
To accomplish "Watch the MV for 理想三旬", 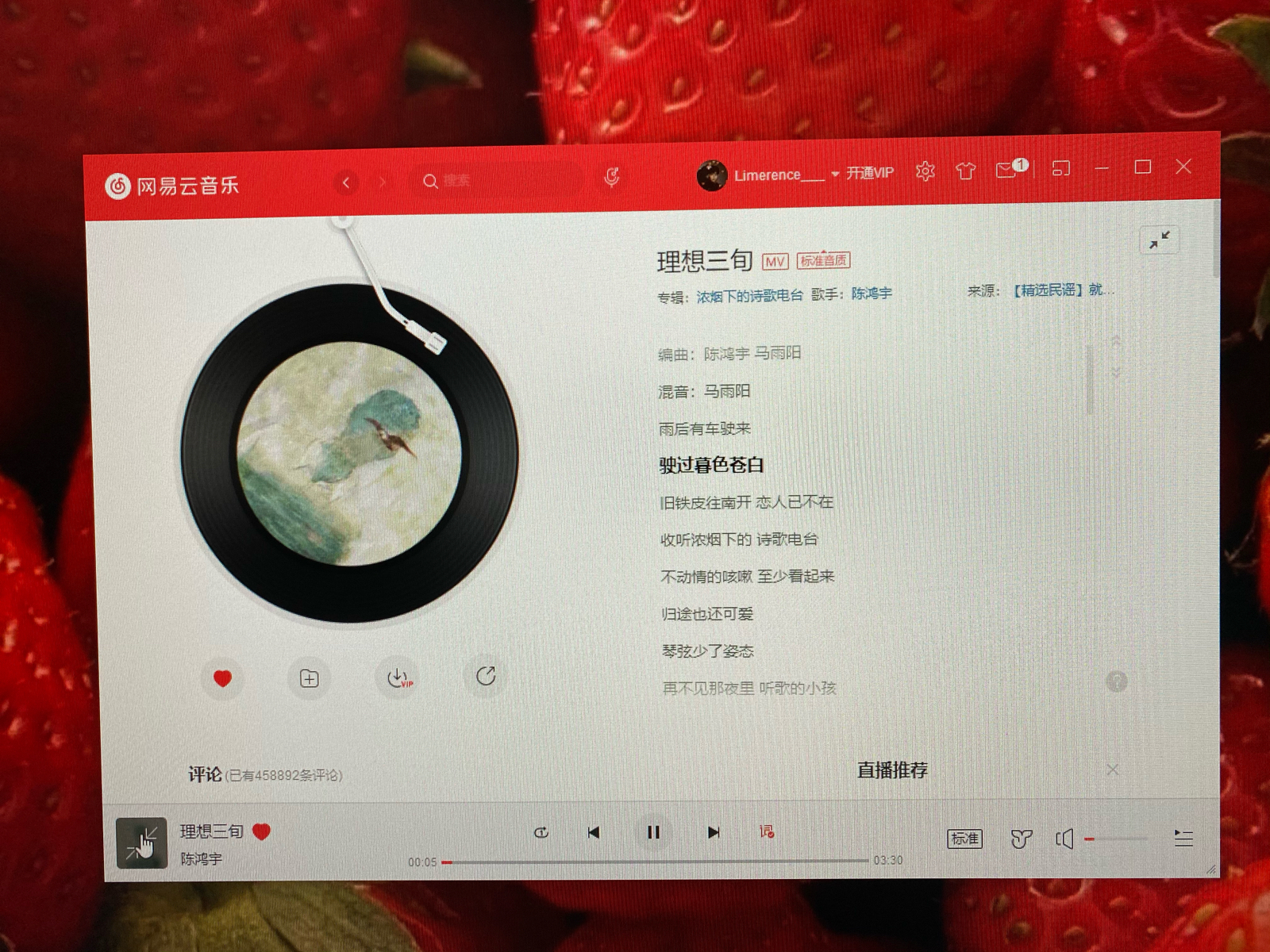I will click(x=775, y=261).
